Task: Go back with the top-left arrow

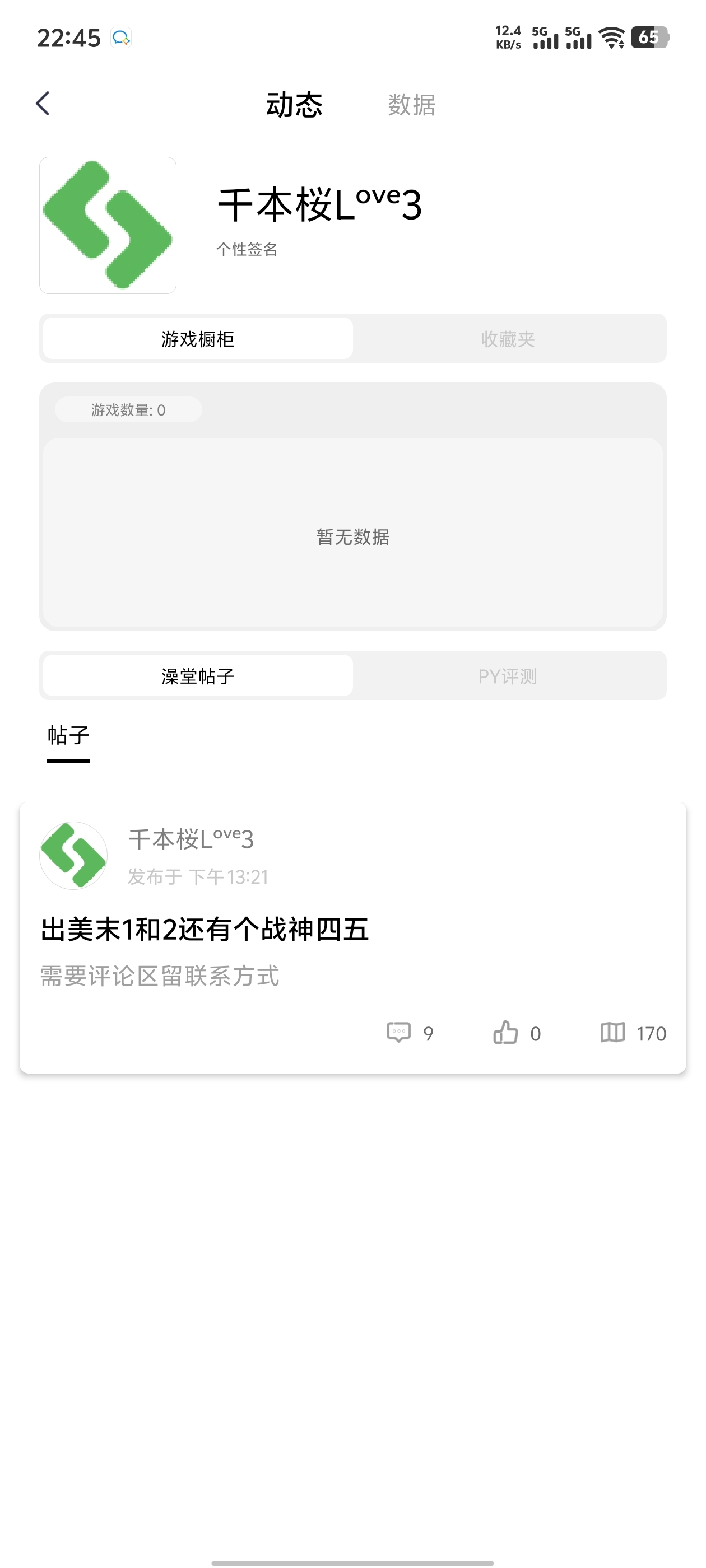Action: (43, 104)
